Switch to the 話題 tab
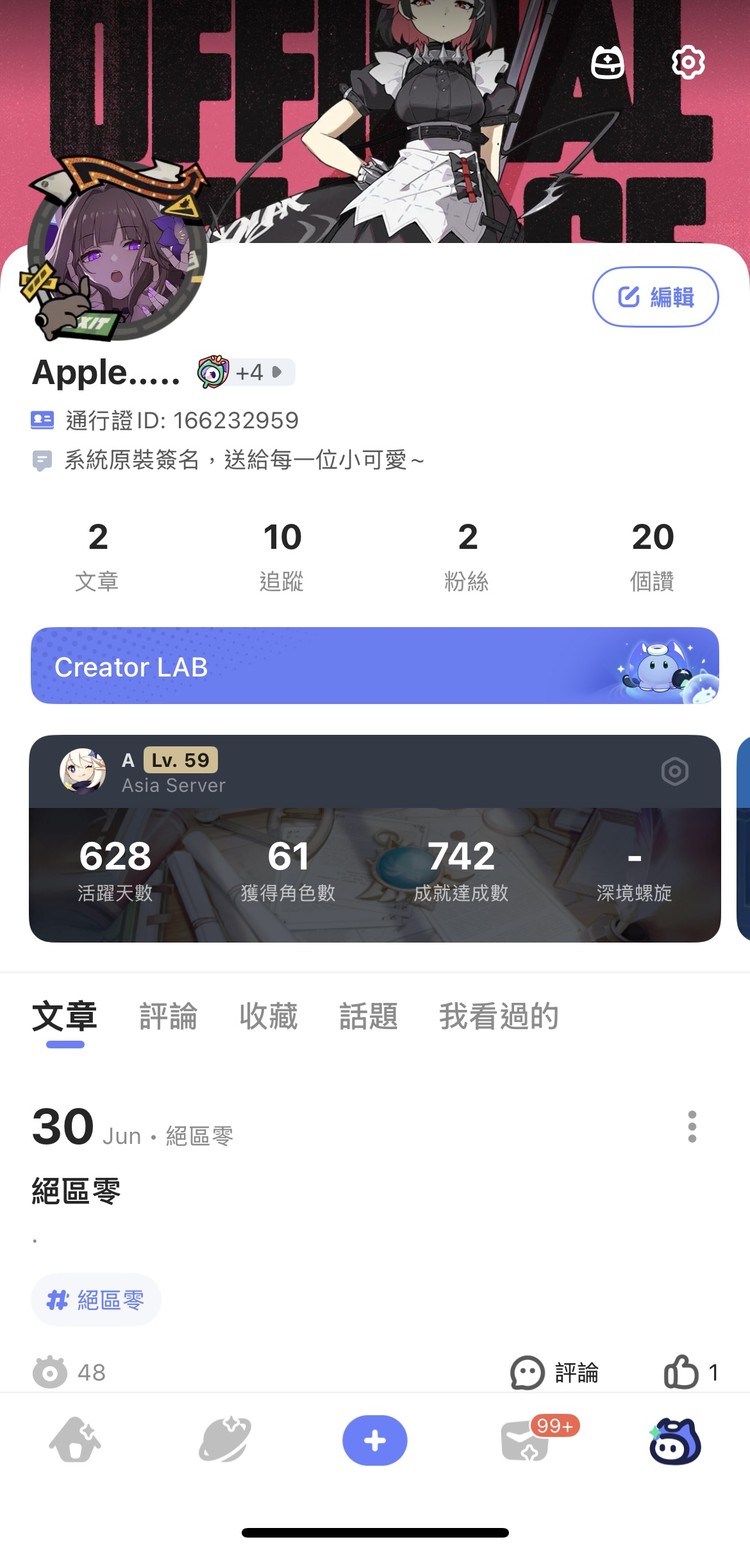This screenshot has width=750, height=1553. (368, 1017)
